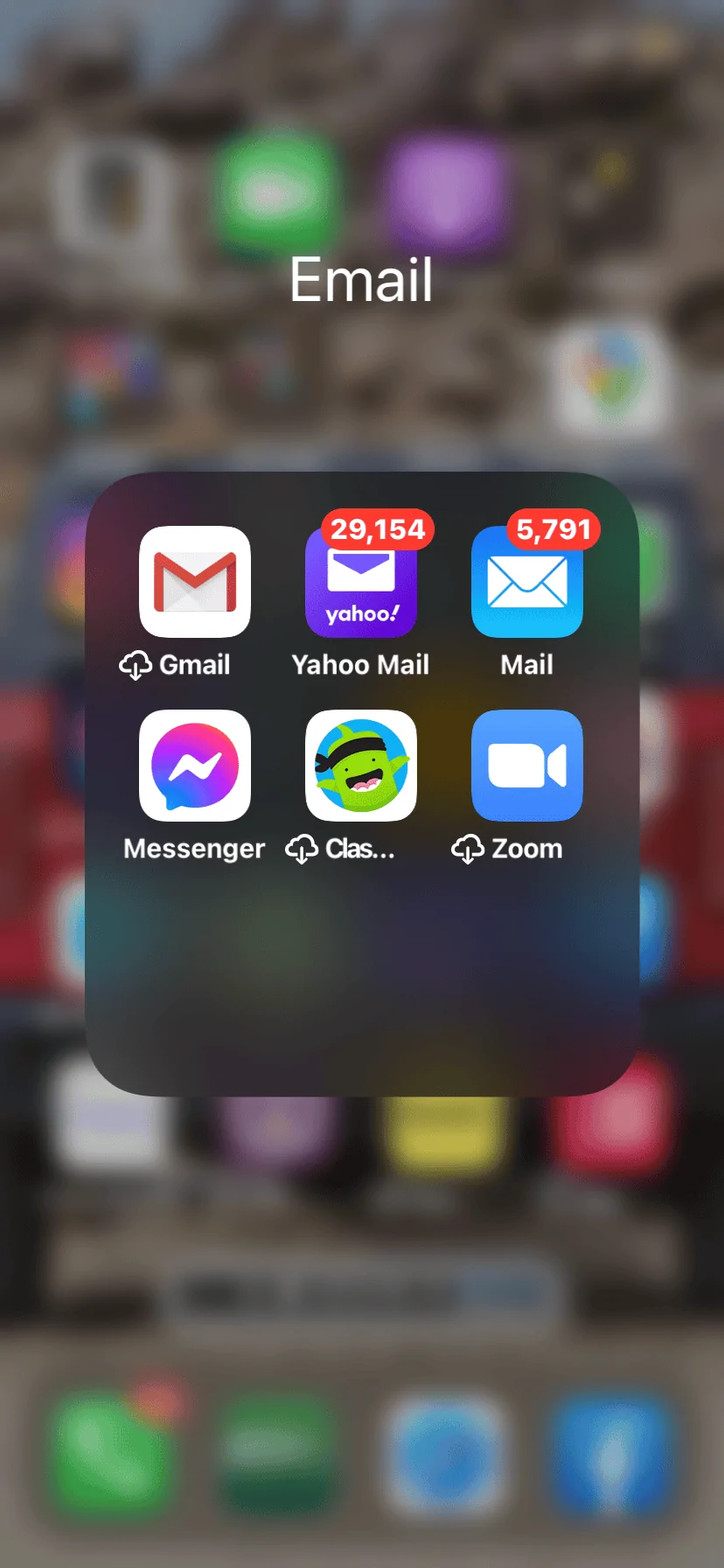Open the Gmail app
724x1568 pixels.
(x=195, y=582)
